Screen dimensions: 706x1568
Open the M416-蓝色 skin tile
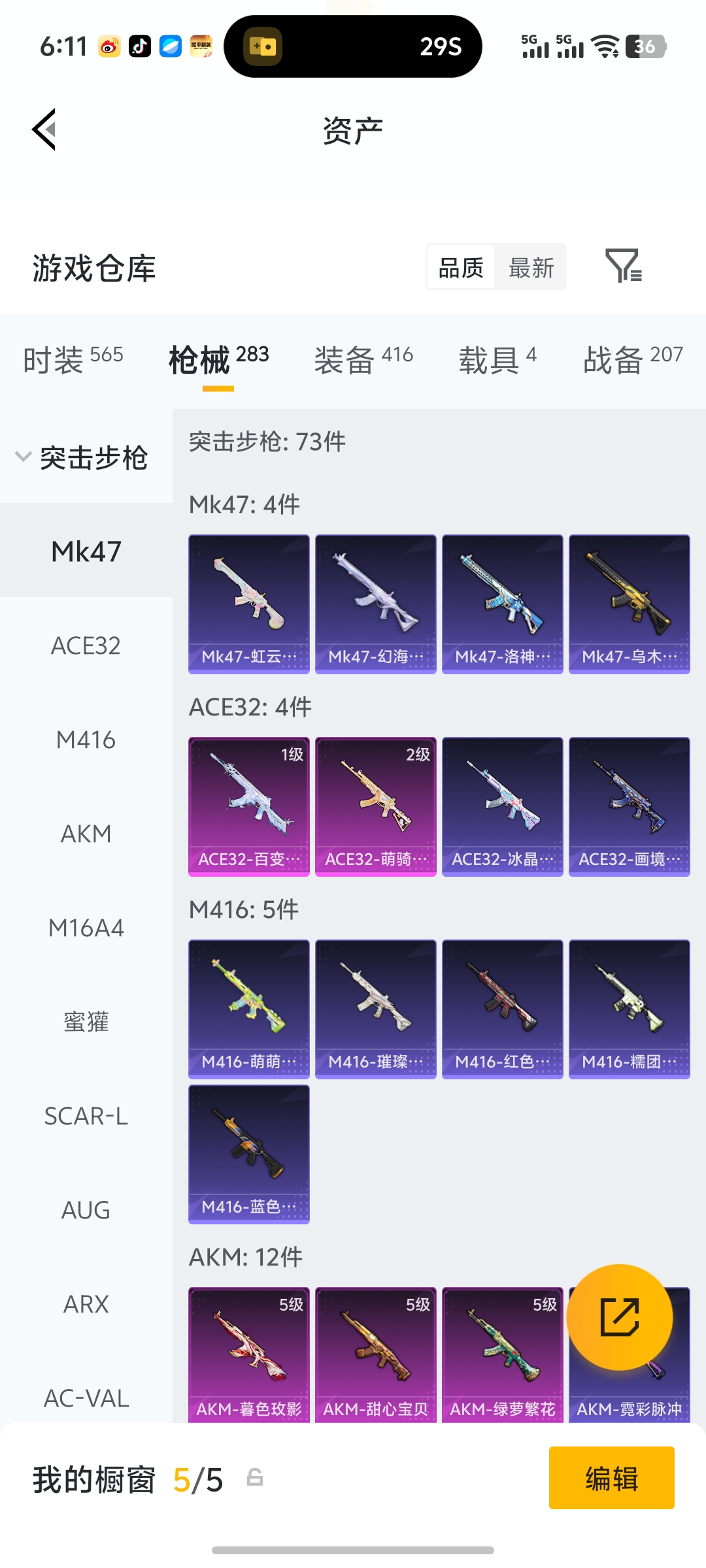tap(248, 1154)
